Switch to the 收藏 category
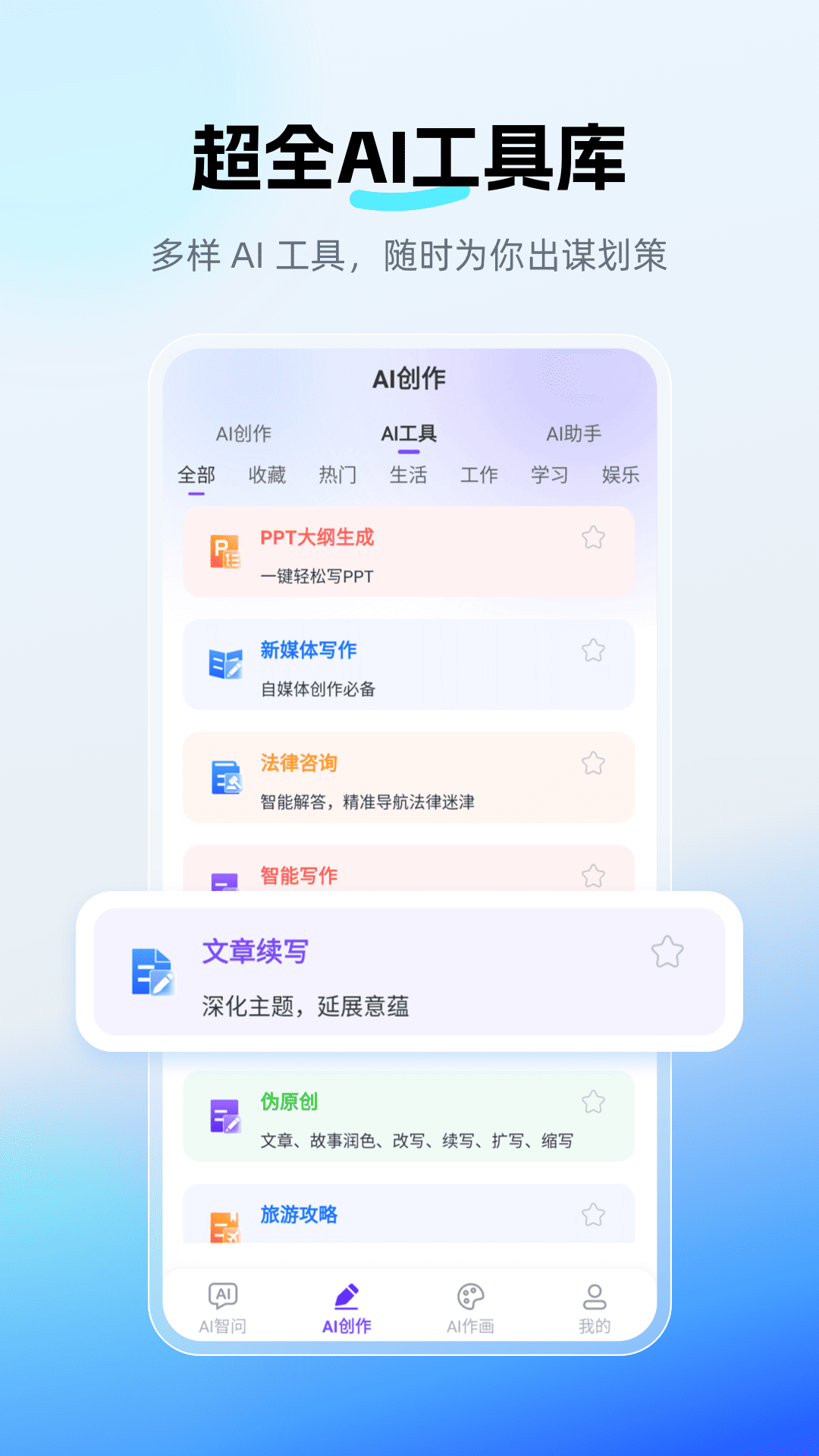 tap(267, 474)
